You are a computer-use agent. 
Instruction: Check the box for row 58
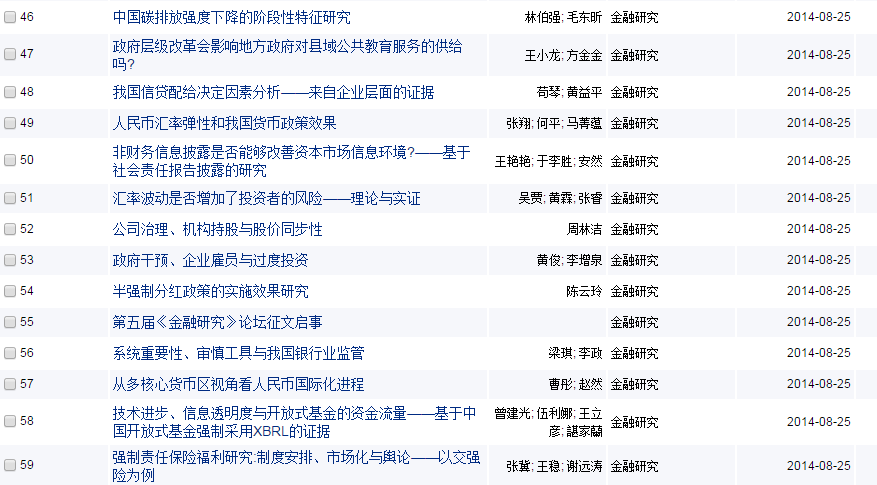(10, 421)
